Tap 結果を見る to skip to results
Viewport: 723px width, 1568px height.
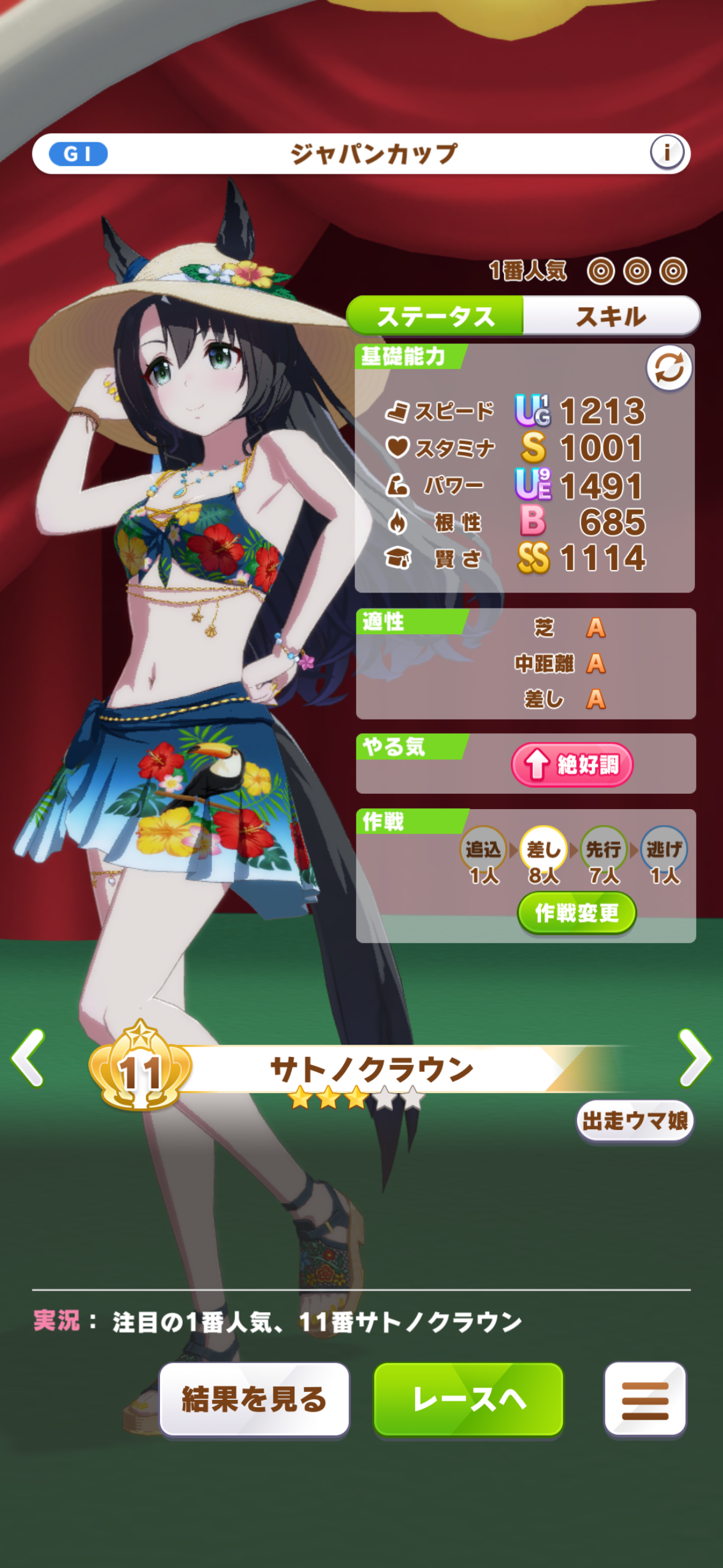(254, 1400)
